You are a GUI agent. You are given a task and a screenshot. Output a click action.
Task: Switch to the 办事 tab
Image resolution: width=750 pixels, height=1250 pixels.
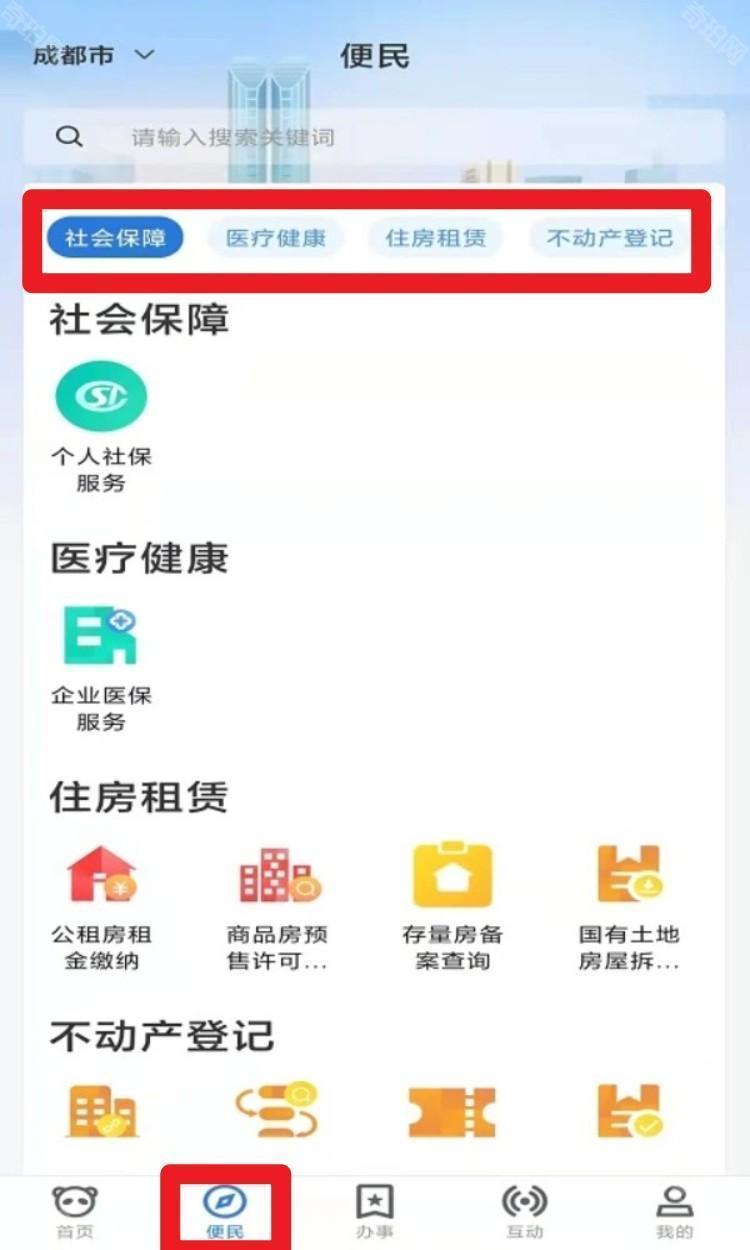375,1210
